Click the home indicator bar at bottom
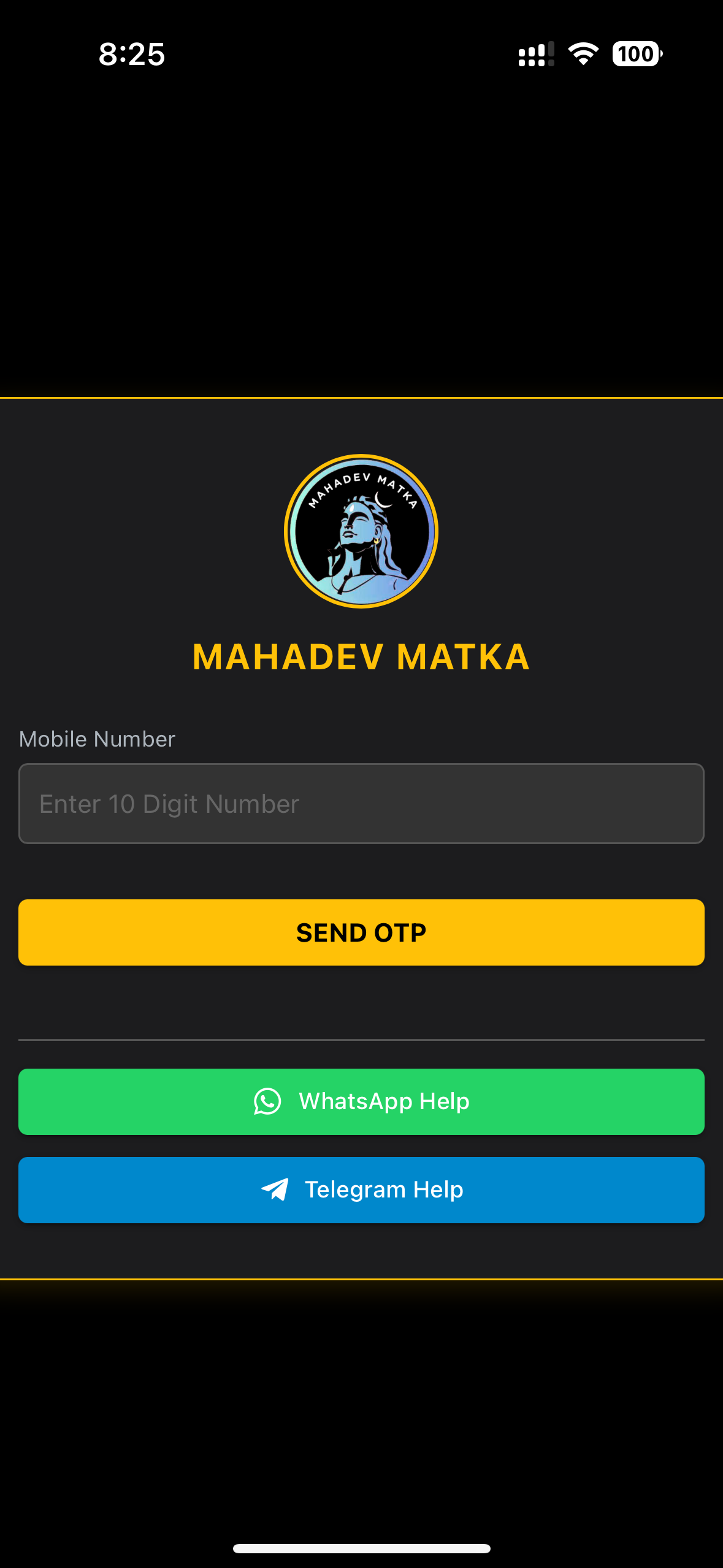 tap(361, 1548)
